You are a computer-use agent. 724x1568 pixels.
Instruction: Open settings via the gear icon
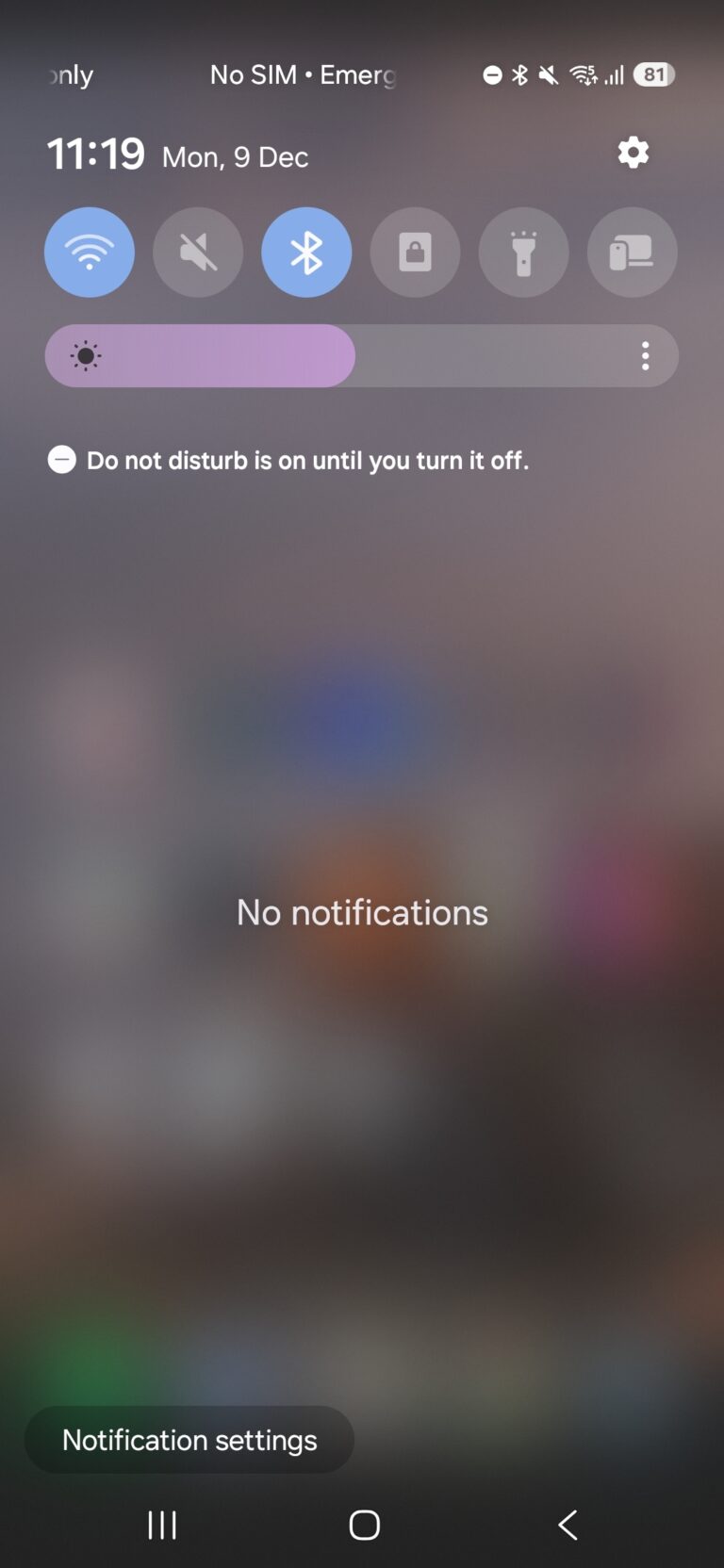point(633,152)
